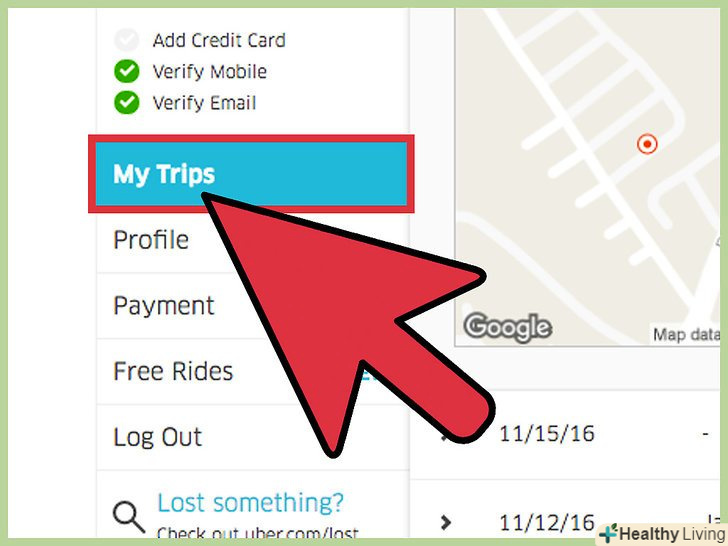Open the Payment settings
Image resolution: width=728 pixels, height=546 pixels.
point(163,306)
